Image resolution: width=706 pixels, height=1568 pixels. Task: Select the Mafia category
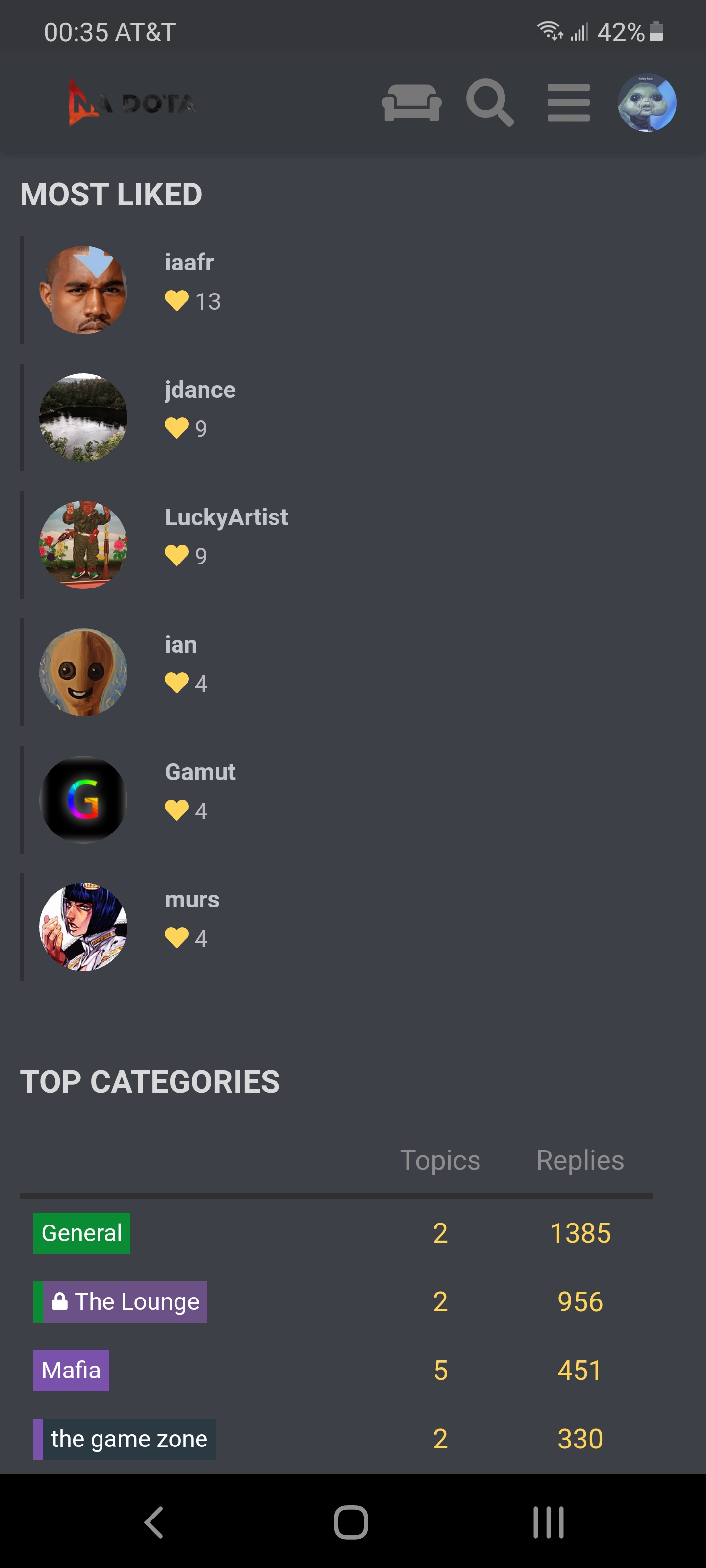coord(71,1370)
